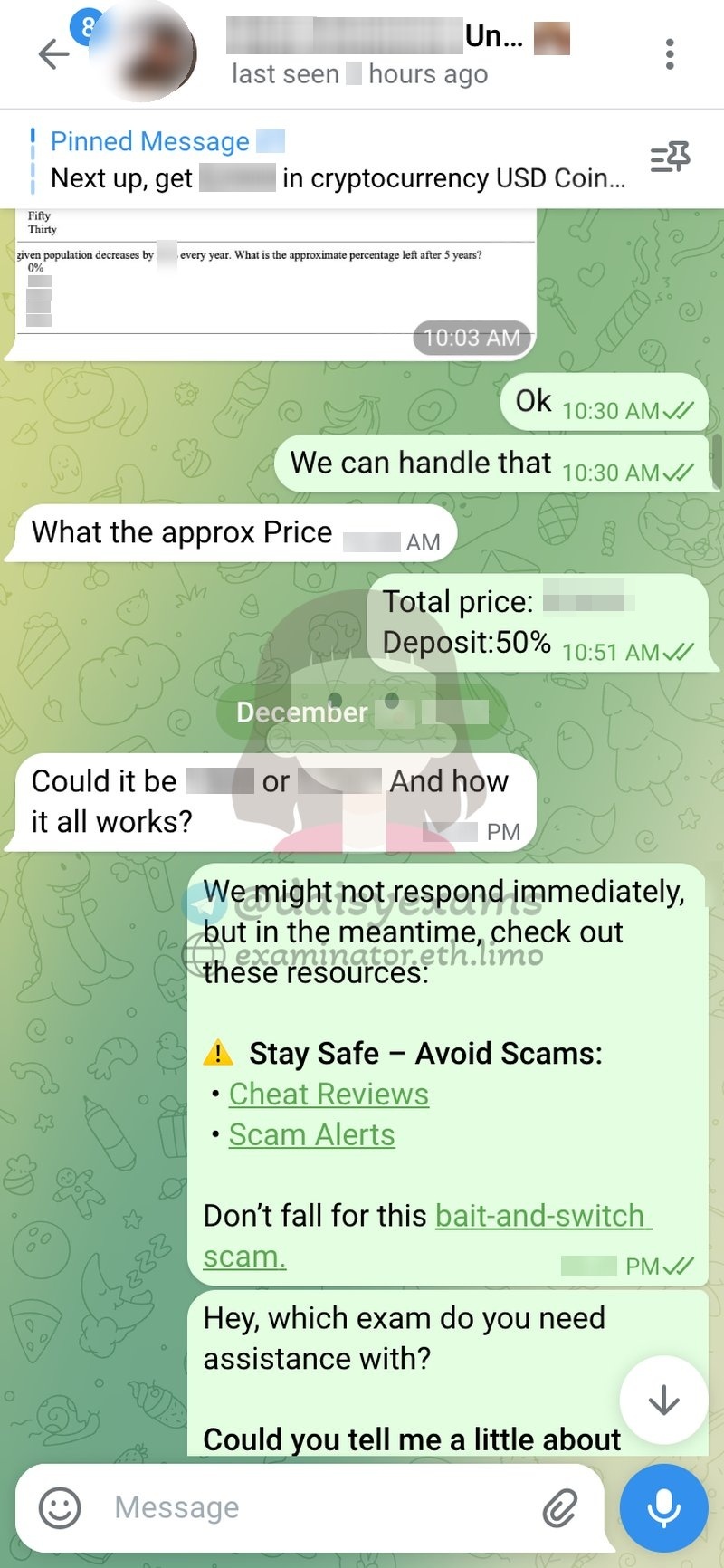Jump to the pinned message
724x1568 pixels.
tap(335, 160)
